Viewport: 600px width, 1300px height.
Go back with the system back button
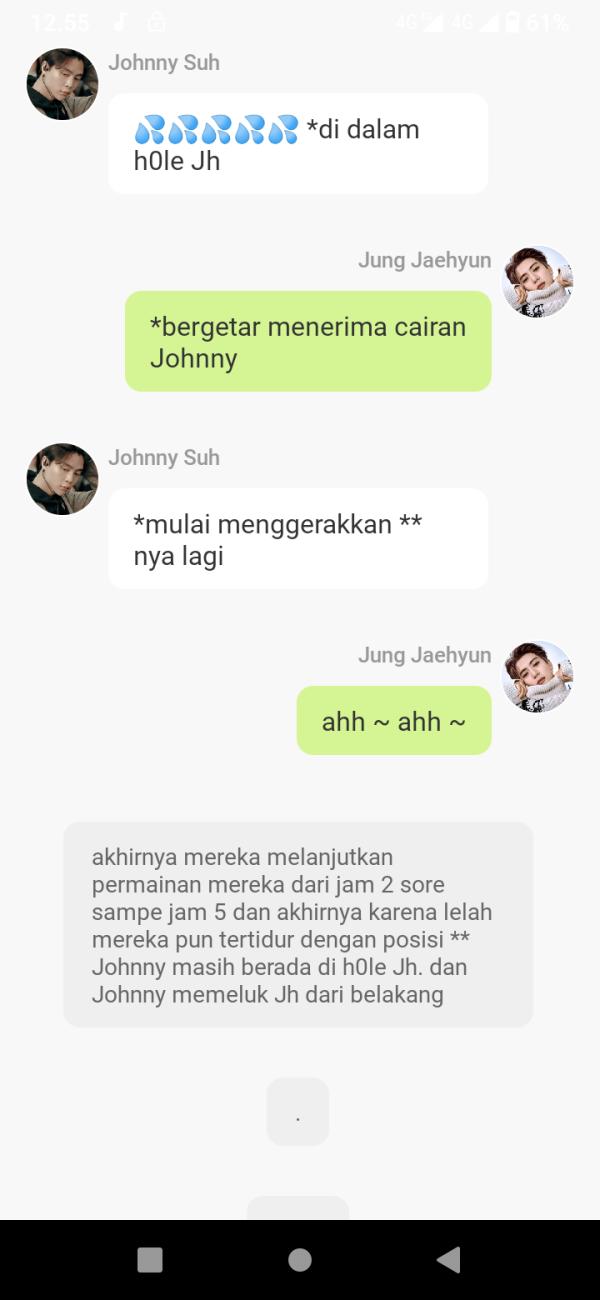[449, 1259]
